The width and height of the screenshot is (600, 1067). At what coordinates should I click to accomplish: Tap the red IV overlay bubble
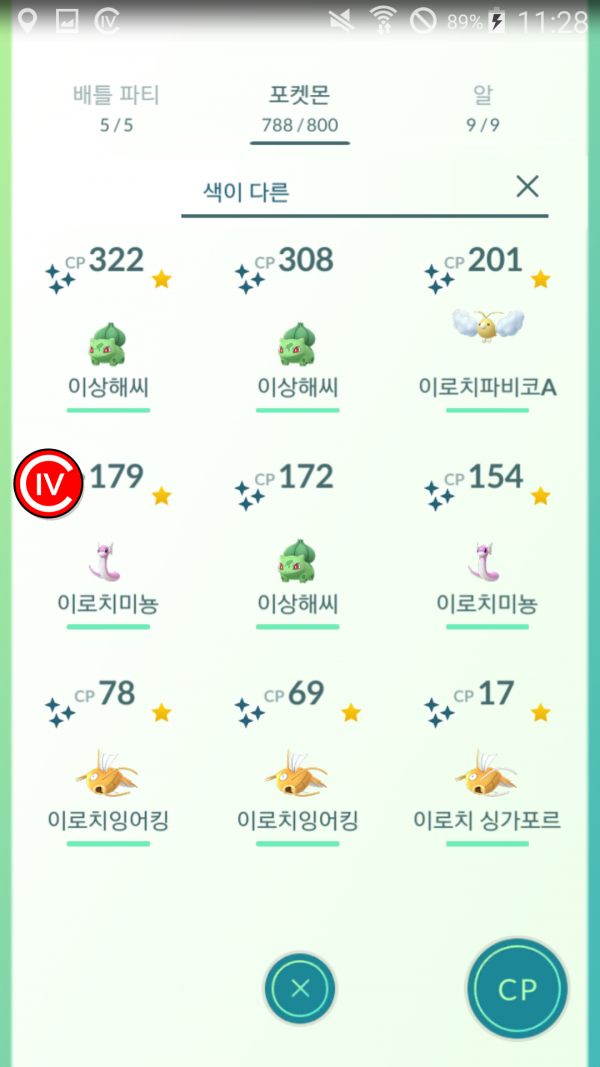pyautogui.click(x=48, y=484)
